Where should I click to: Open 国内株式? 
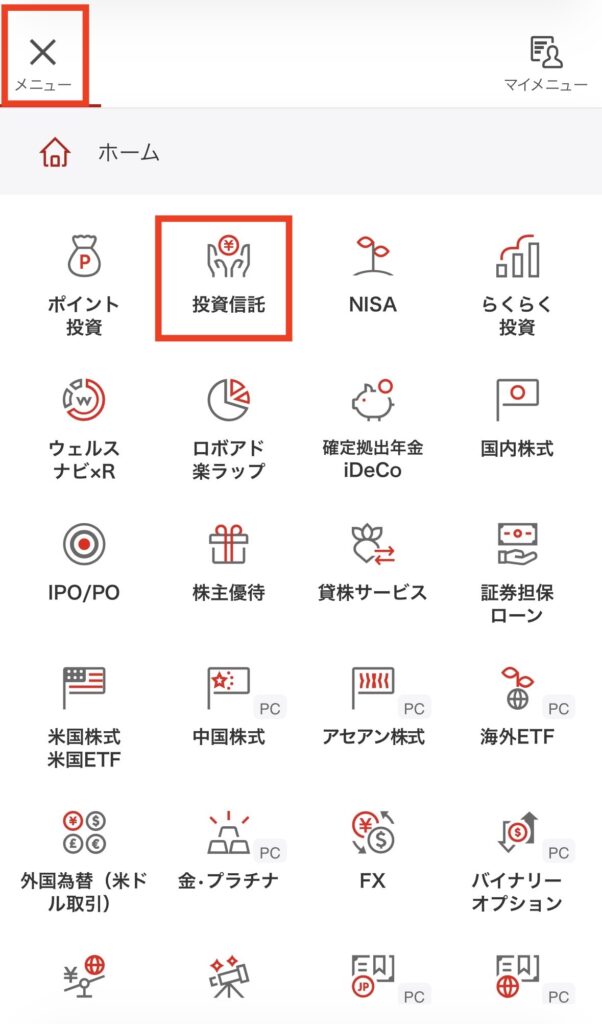pos(517,420)
